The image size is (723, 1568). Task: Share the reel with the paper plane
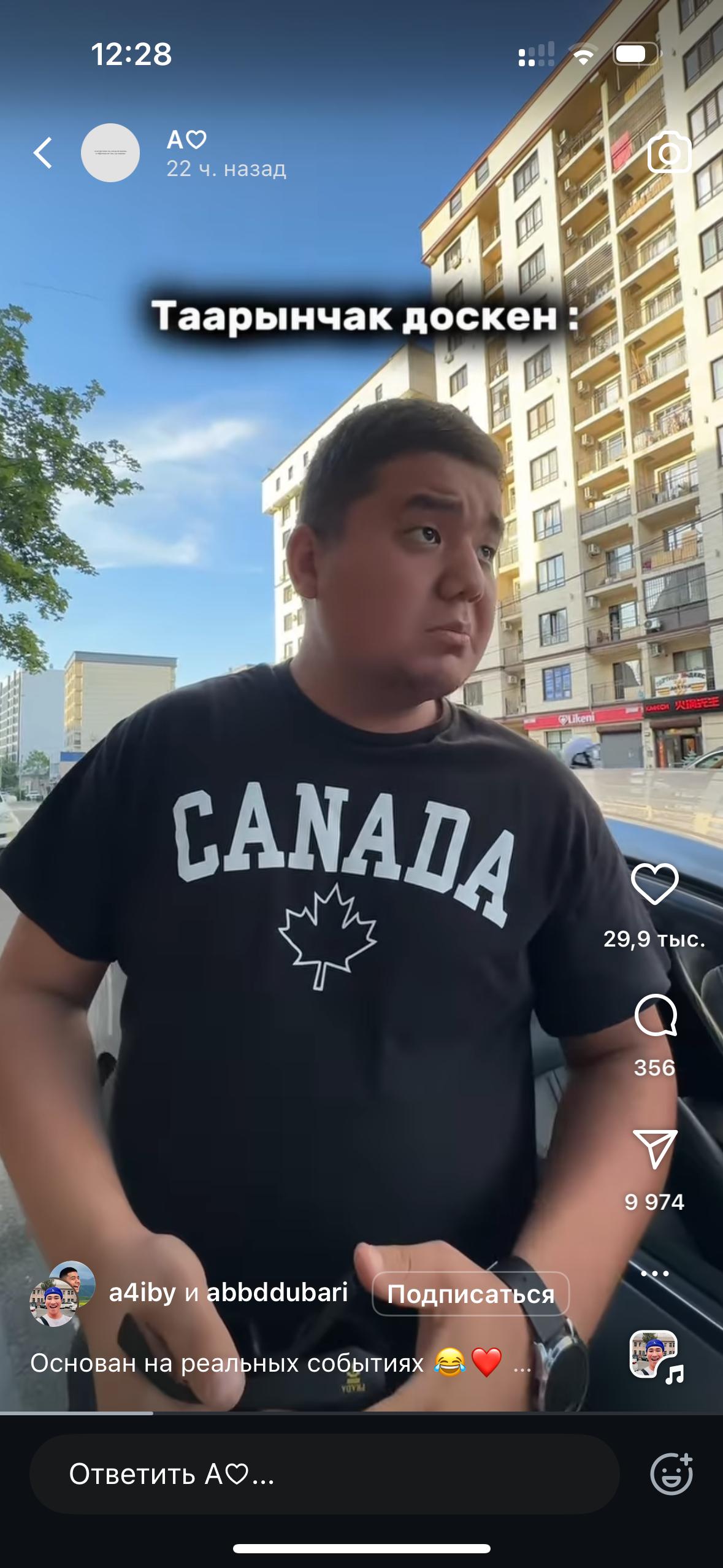coord(655,1149)
